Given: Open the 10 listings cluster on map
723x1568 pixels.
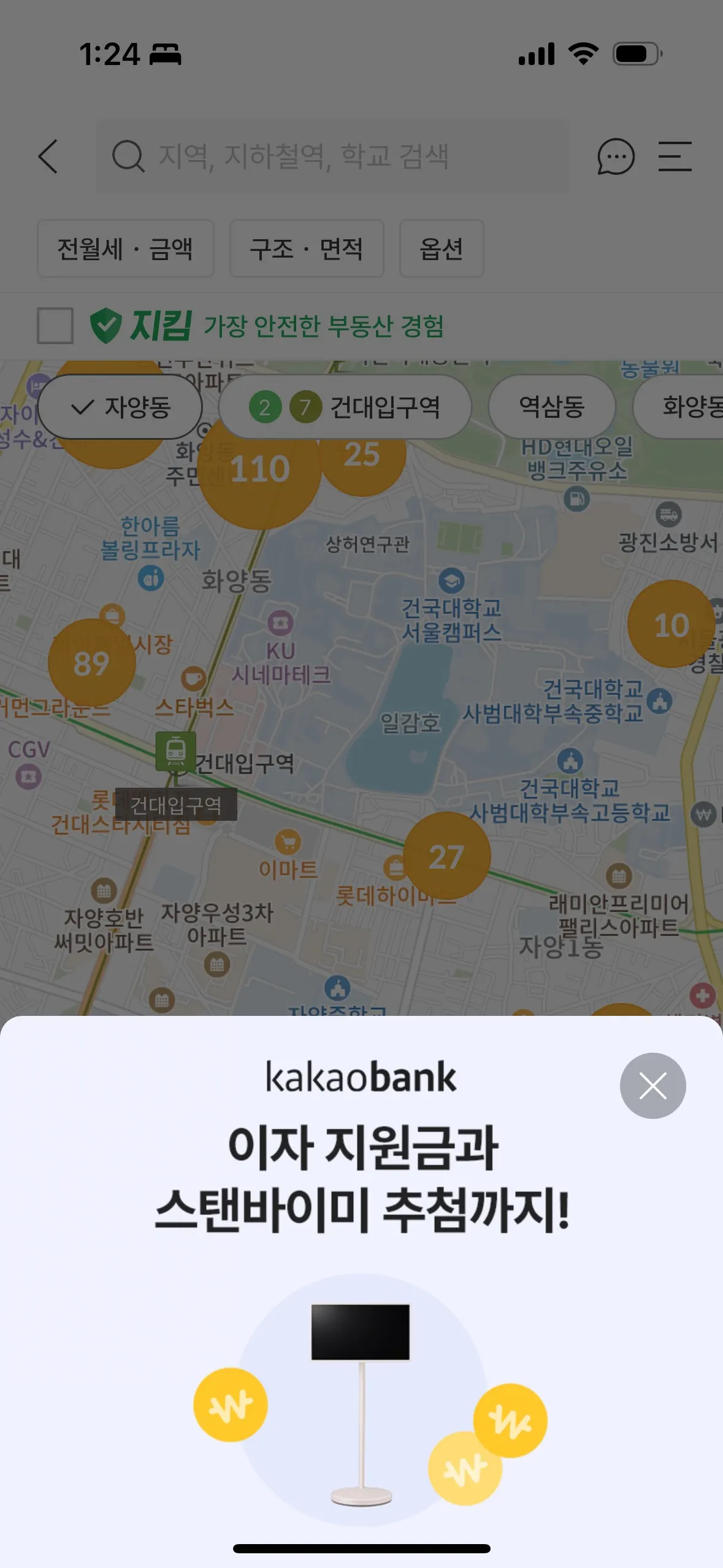Looking at the screenshot, I should 671,625.
